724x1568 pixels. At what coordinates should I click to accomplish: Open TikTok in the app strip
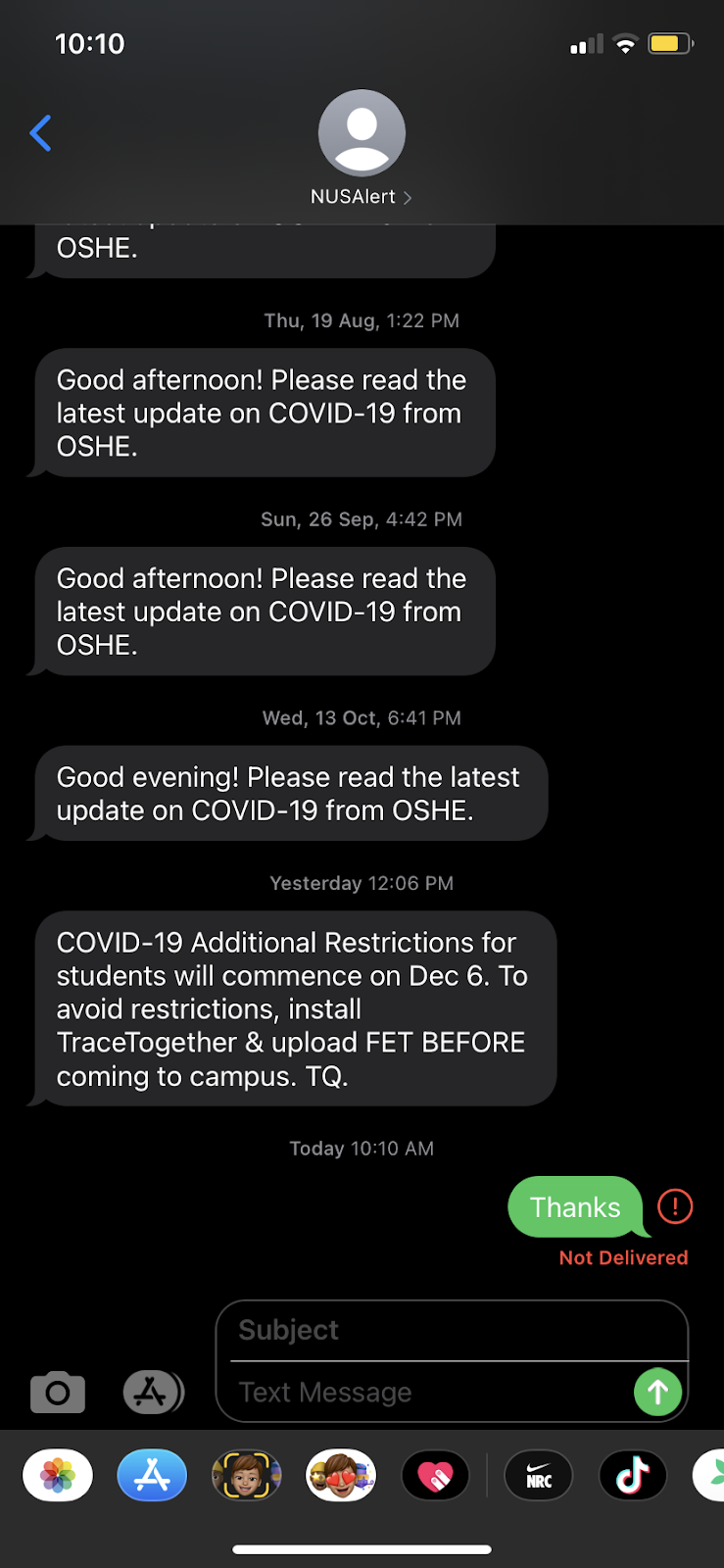[633, 1475]
